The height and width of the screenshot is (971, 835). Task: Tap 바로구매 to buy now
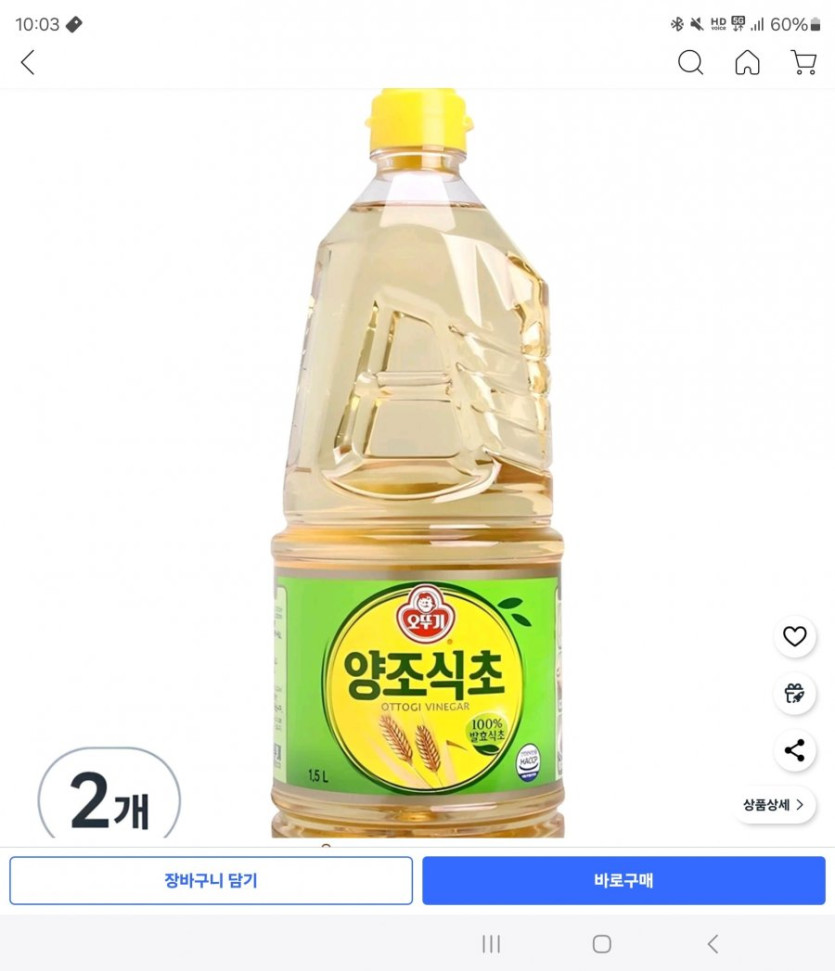click(623, 880)
